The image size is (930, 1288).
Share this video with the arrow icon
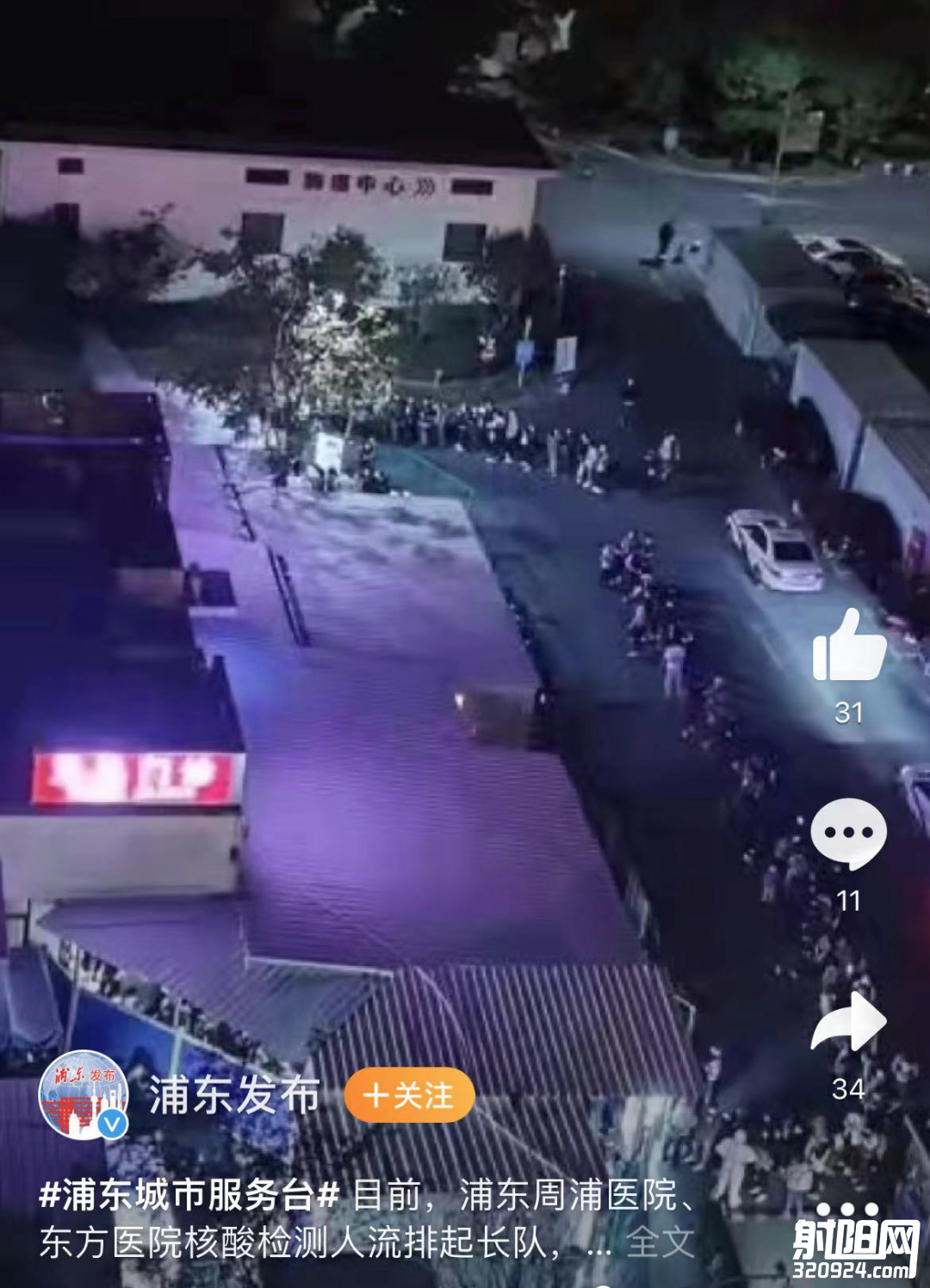pyautogui.click(x=848, y=1022)
